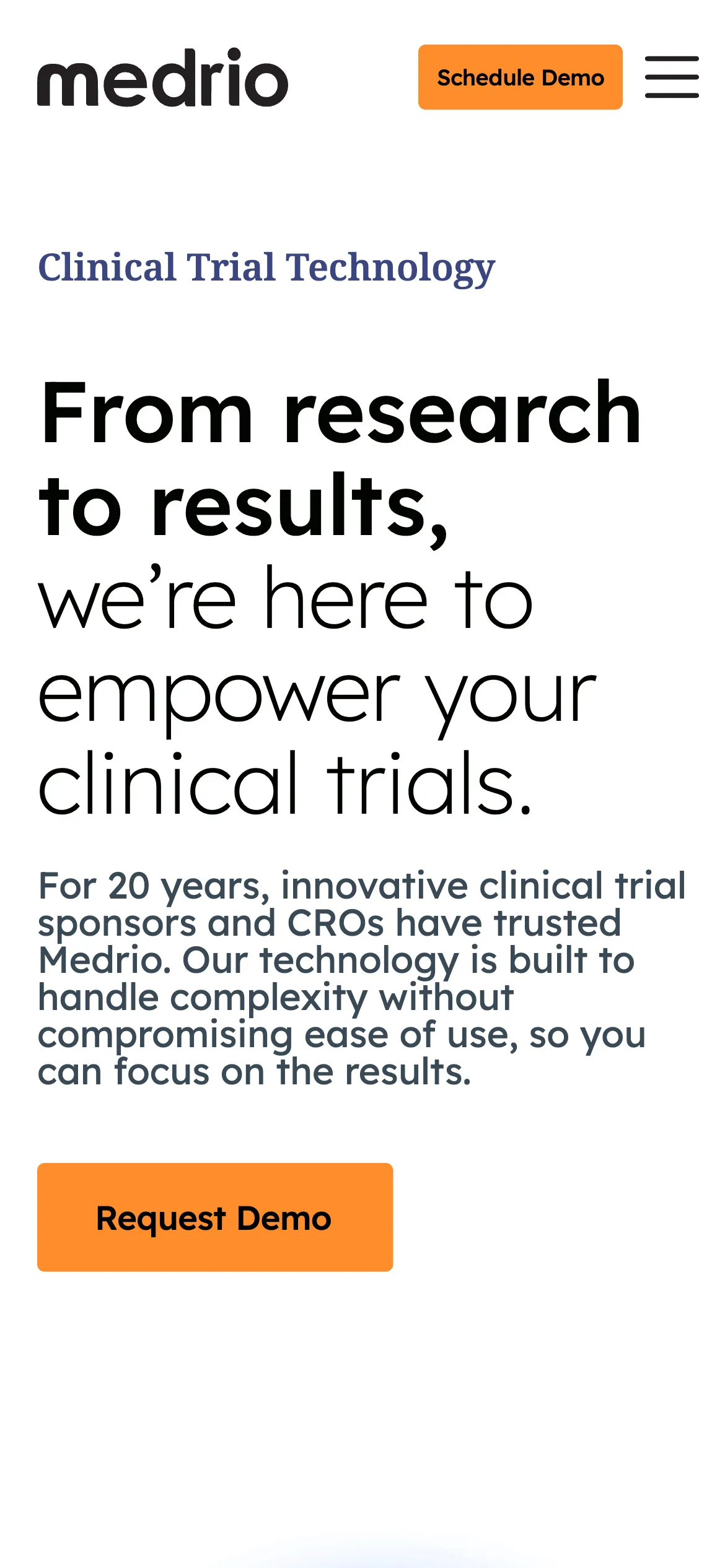Request a demo via the orange button
The width and height of the screenshot is (725, 1568).
click(214, 1217)
